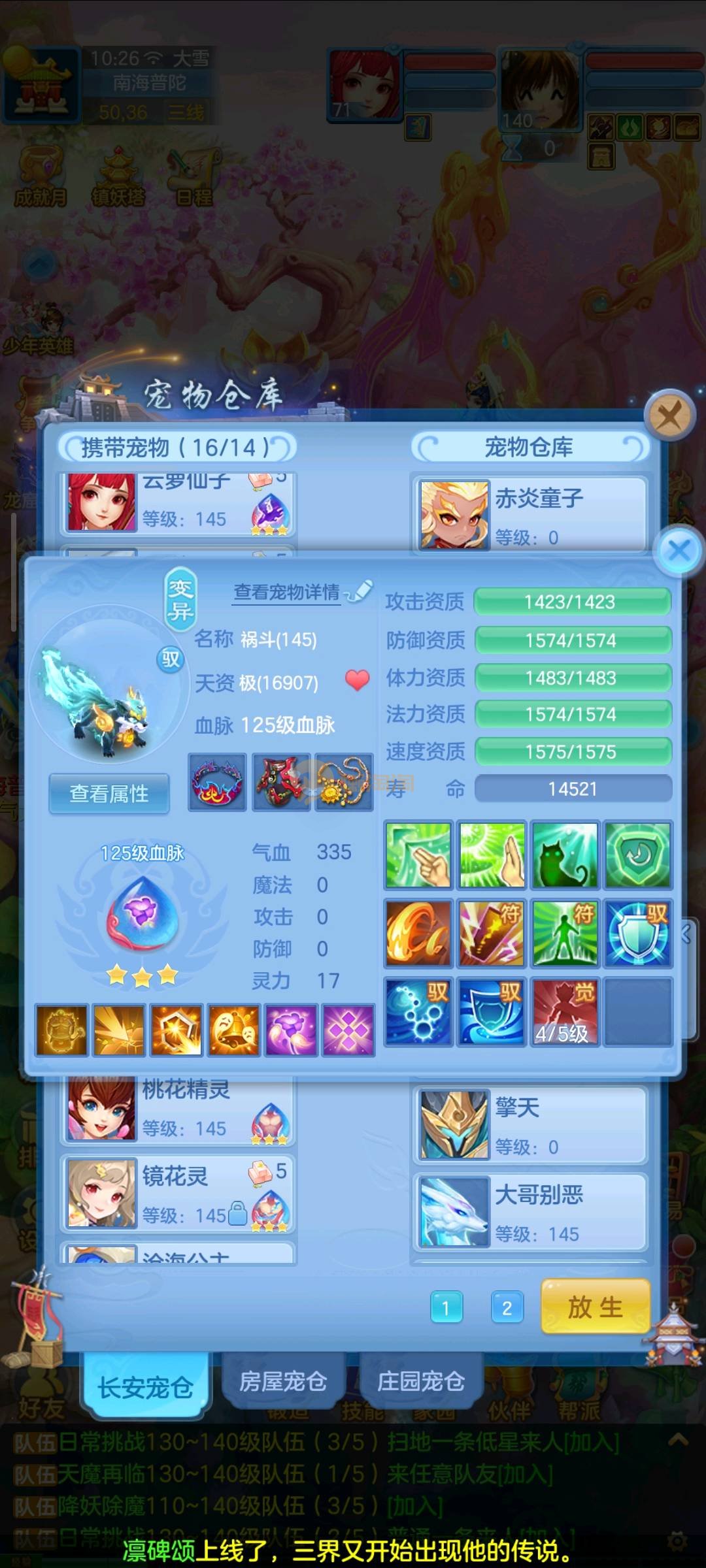Go to warehouse page 2
This screenshot has width=706, height=1568.
507,1308
